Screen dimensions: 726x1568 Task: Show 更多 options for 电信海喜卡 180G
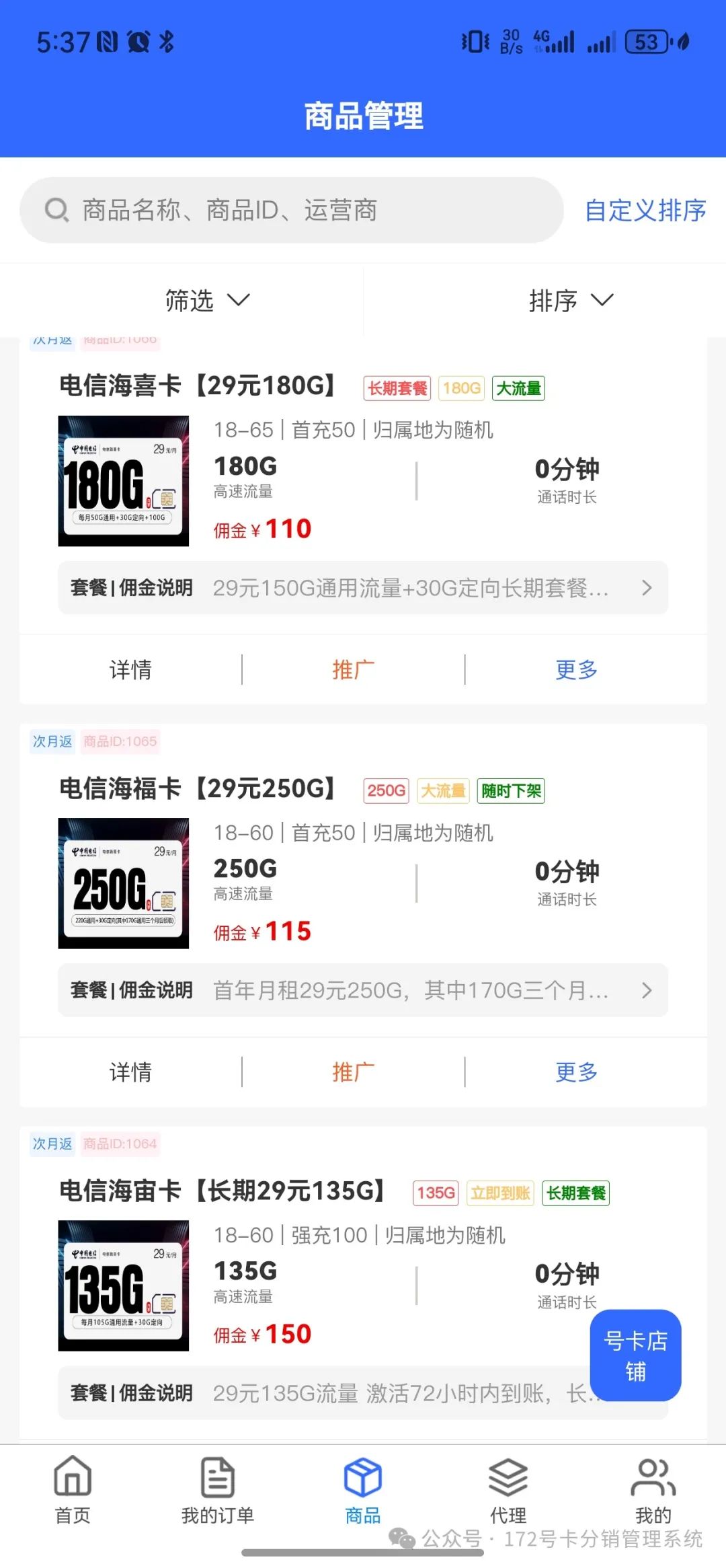tap(576, 670)
